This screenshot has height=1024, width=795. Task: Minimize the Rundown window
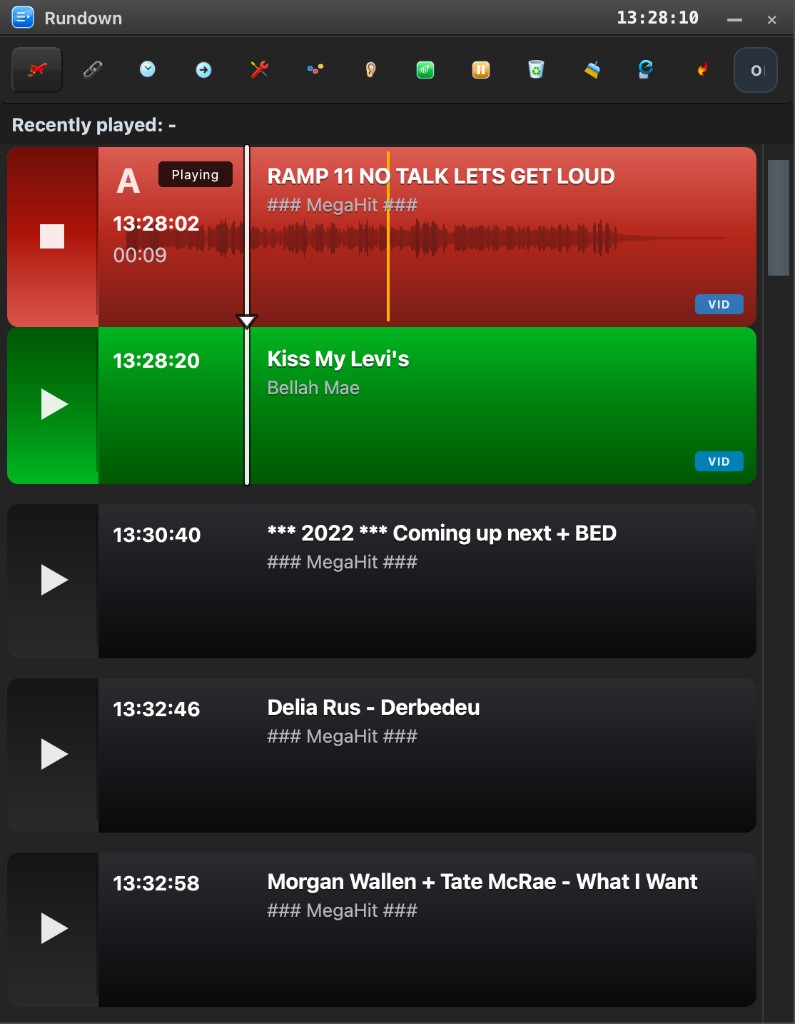click(734, 20)
